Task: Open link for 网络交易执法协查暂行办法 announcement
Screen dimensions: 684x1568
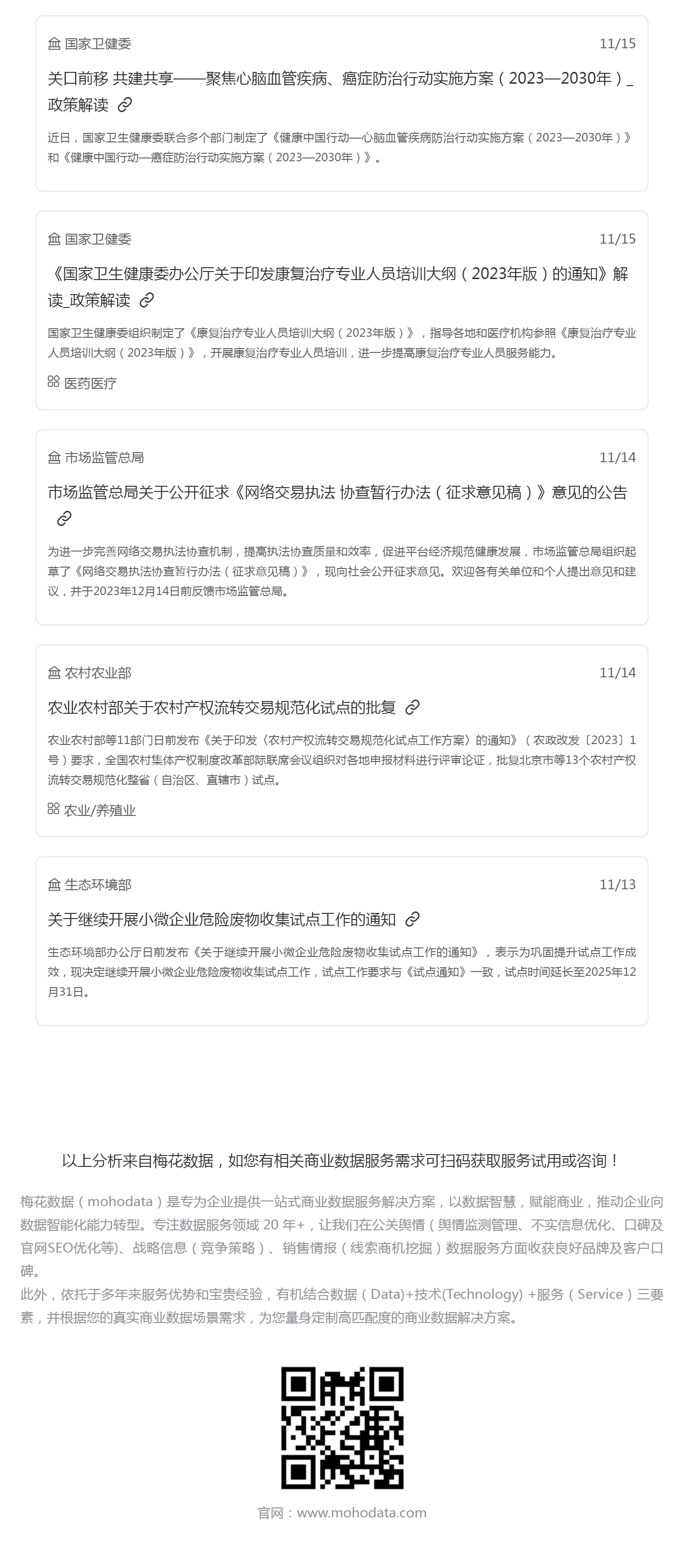Action: [64, 518]
